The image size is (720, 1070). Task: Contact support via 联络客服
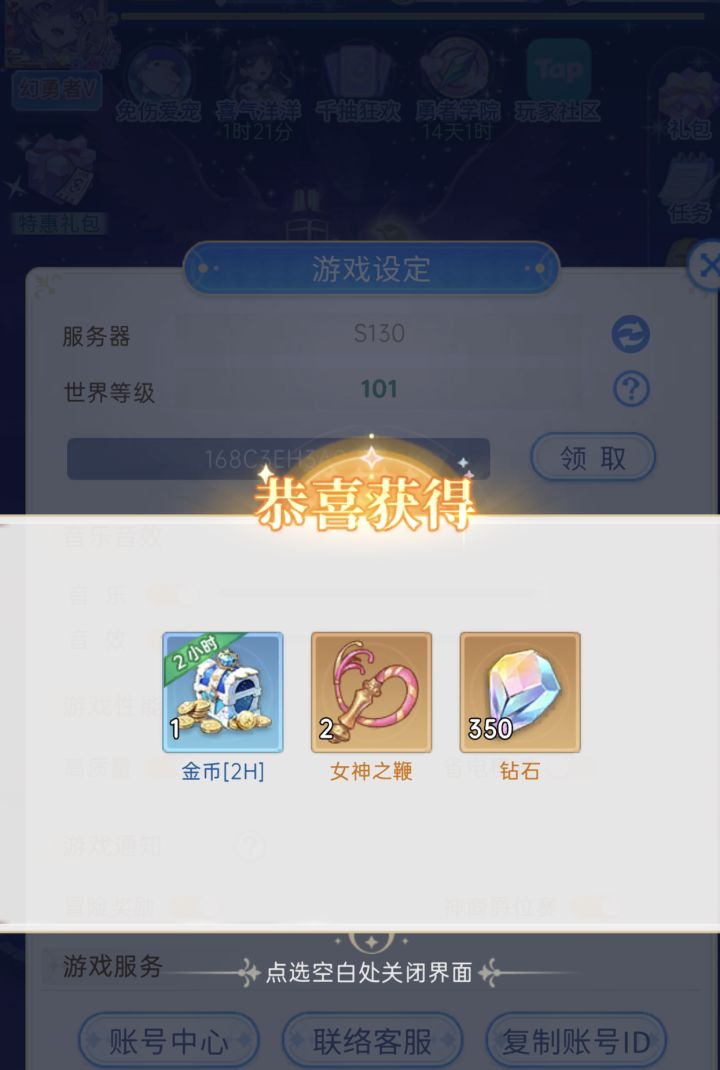click(373, 1041)
